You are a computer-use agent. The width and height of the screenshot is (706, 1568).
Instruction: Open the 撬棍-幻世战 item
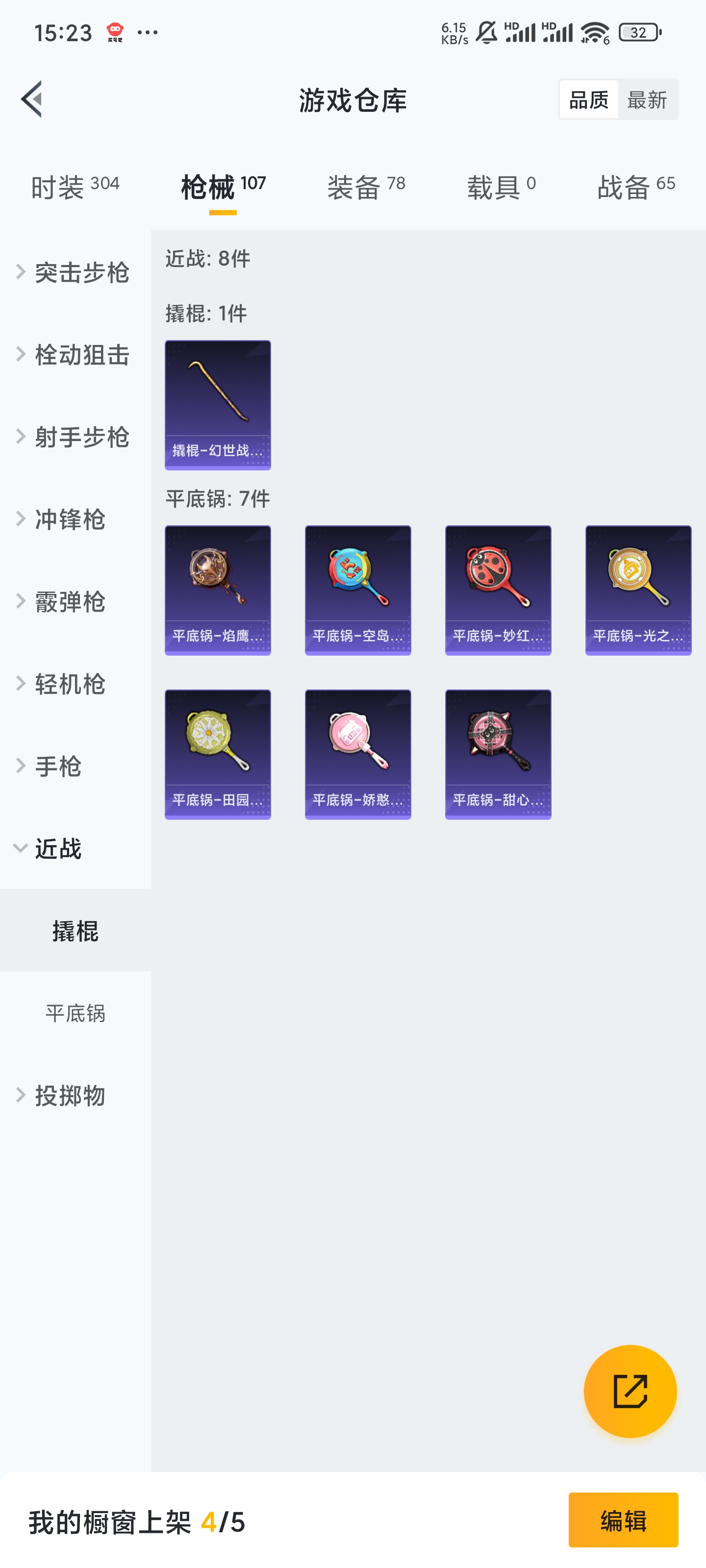(x=218, y=405)
